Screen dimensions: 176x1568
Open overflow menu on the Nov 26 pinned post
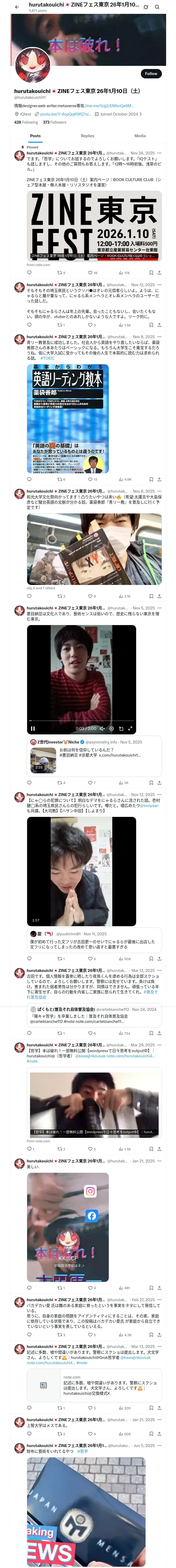pyautogui.click(x=160, y=153)
